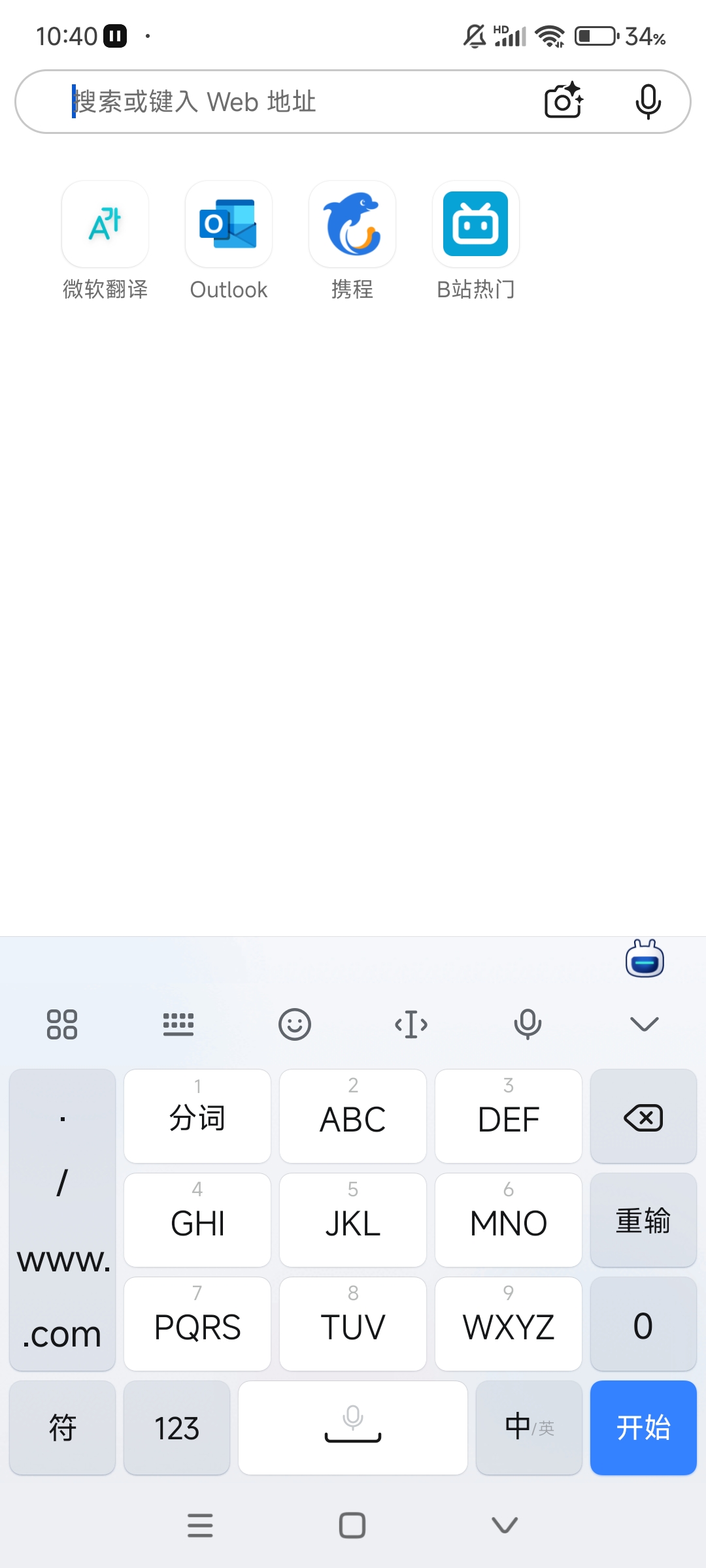Open the Outlook shortcut

pyautogui.click(x=229, y=225)
